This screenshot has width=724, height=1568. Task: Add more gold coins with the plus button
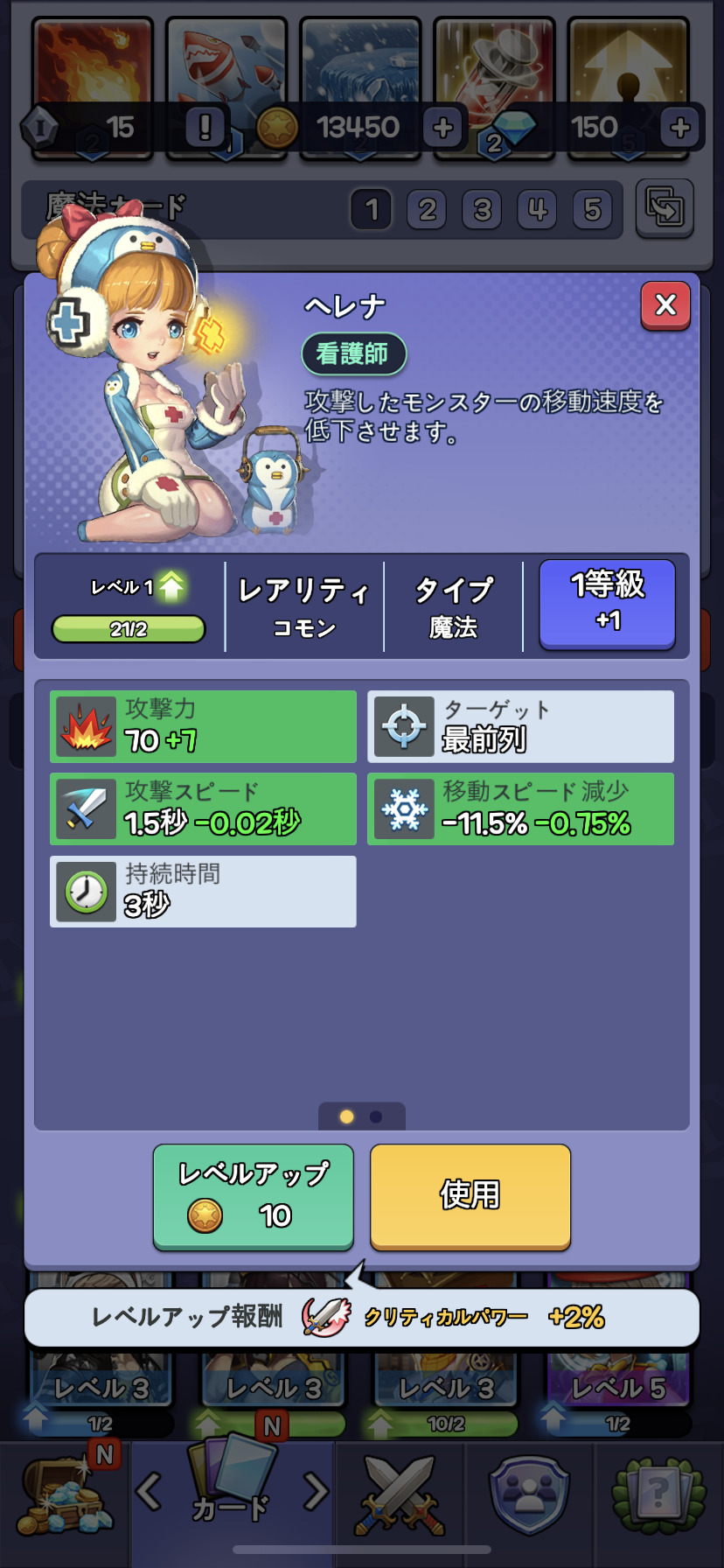443,128
